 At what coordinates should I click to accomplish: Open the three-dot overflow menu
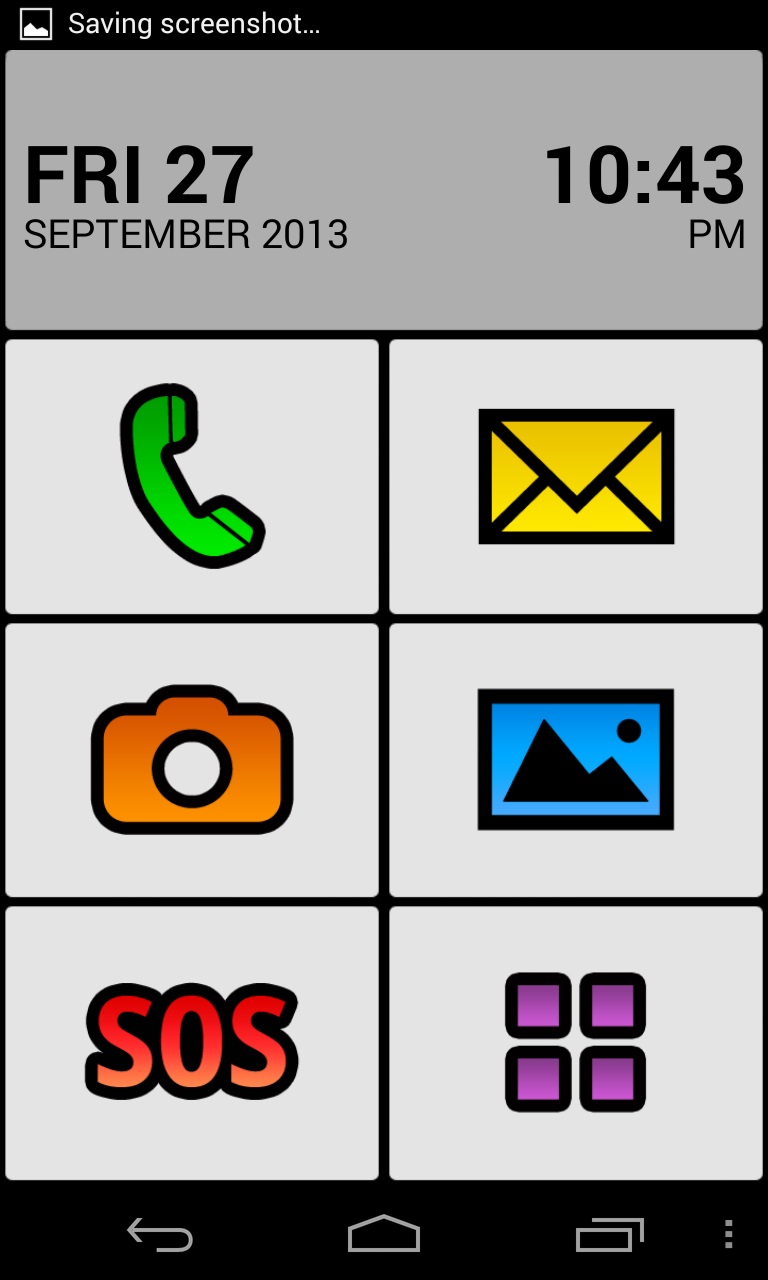pos(729,1235)
